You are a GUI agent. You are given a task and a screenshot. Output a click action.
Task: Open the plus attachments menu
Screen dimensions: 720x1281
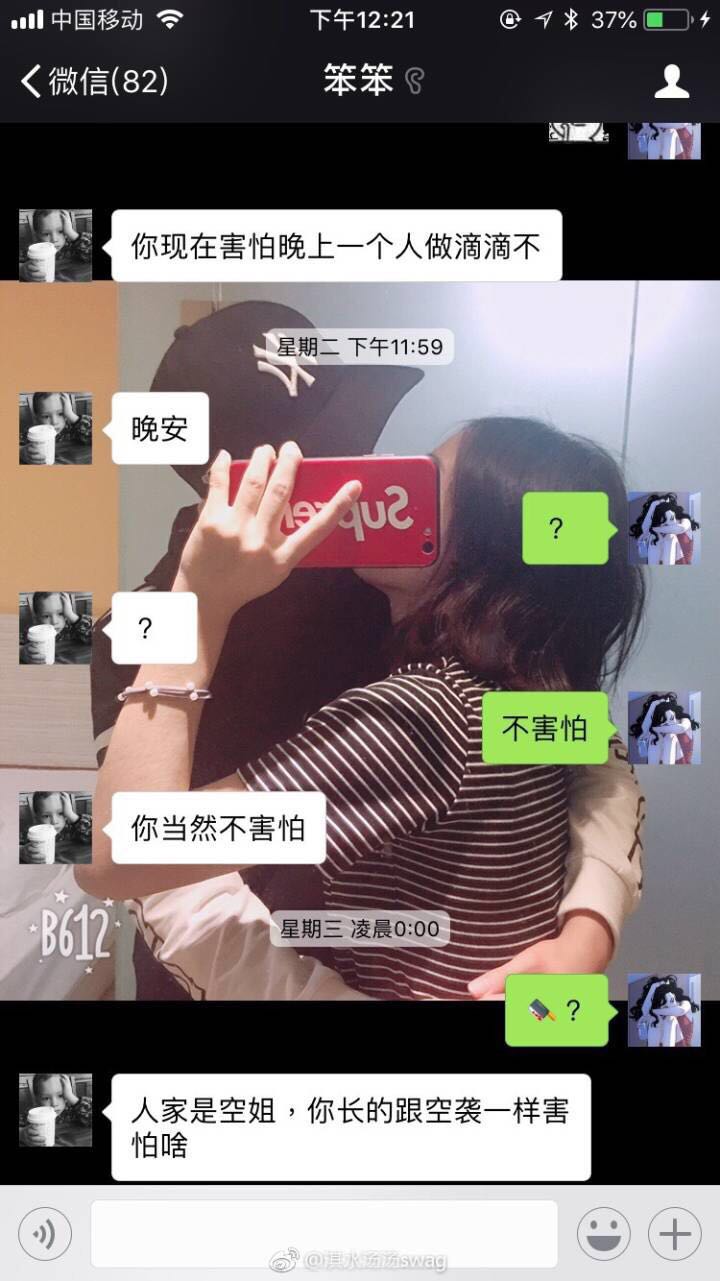675,1234
